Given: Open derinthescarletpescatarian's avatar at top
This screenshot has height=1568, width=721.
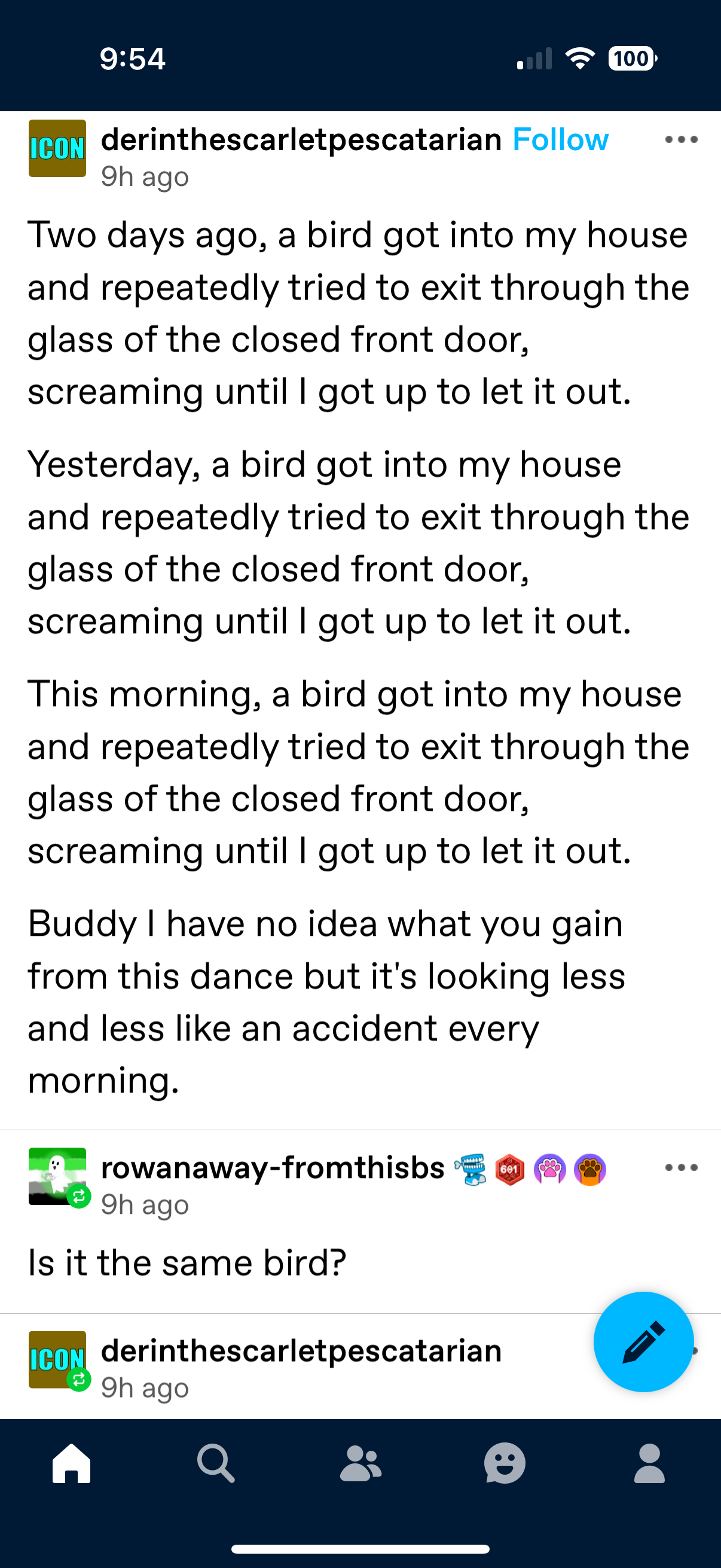Looking at the screenshot, I should coord(57,148).
